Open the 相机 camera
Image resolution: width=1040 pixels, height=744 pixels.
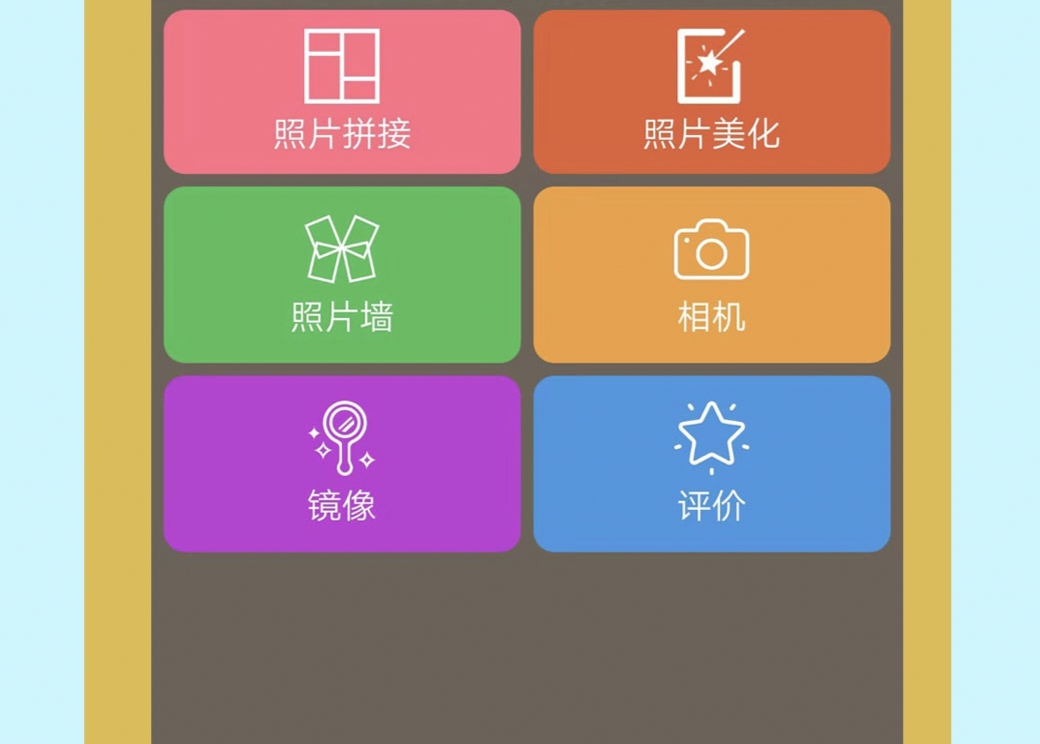[x=711, y=275]
